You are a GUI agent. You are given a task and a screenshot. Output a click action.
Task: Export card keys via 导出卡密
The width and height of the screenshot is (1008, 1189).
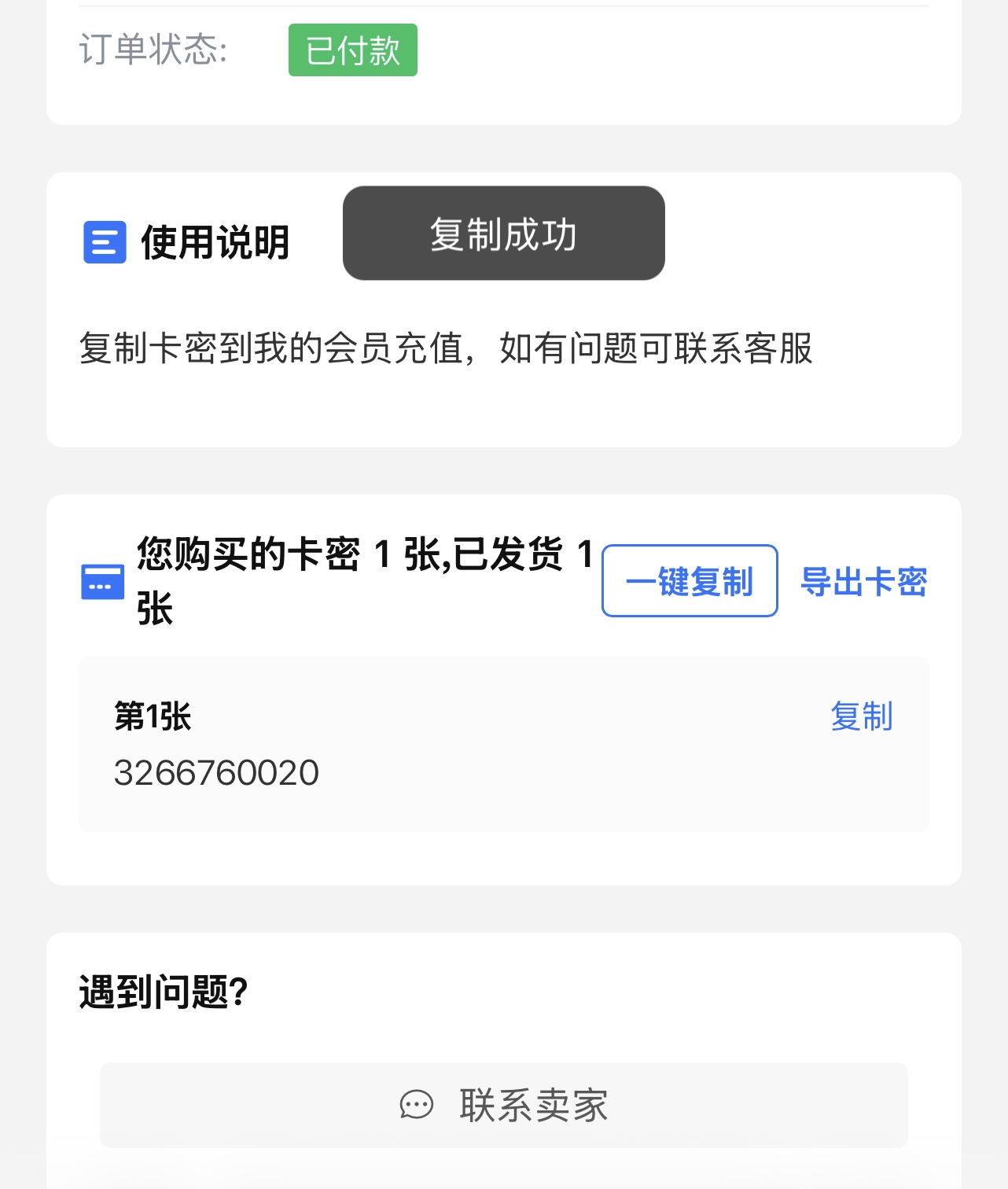pos(863,582)
